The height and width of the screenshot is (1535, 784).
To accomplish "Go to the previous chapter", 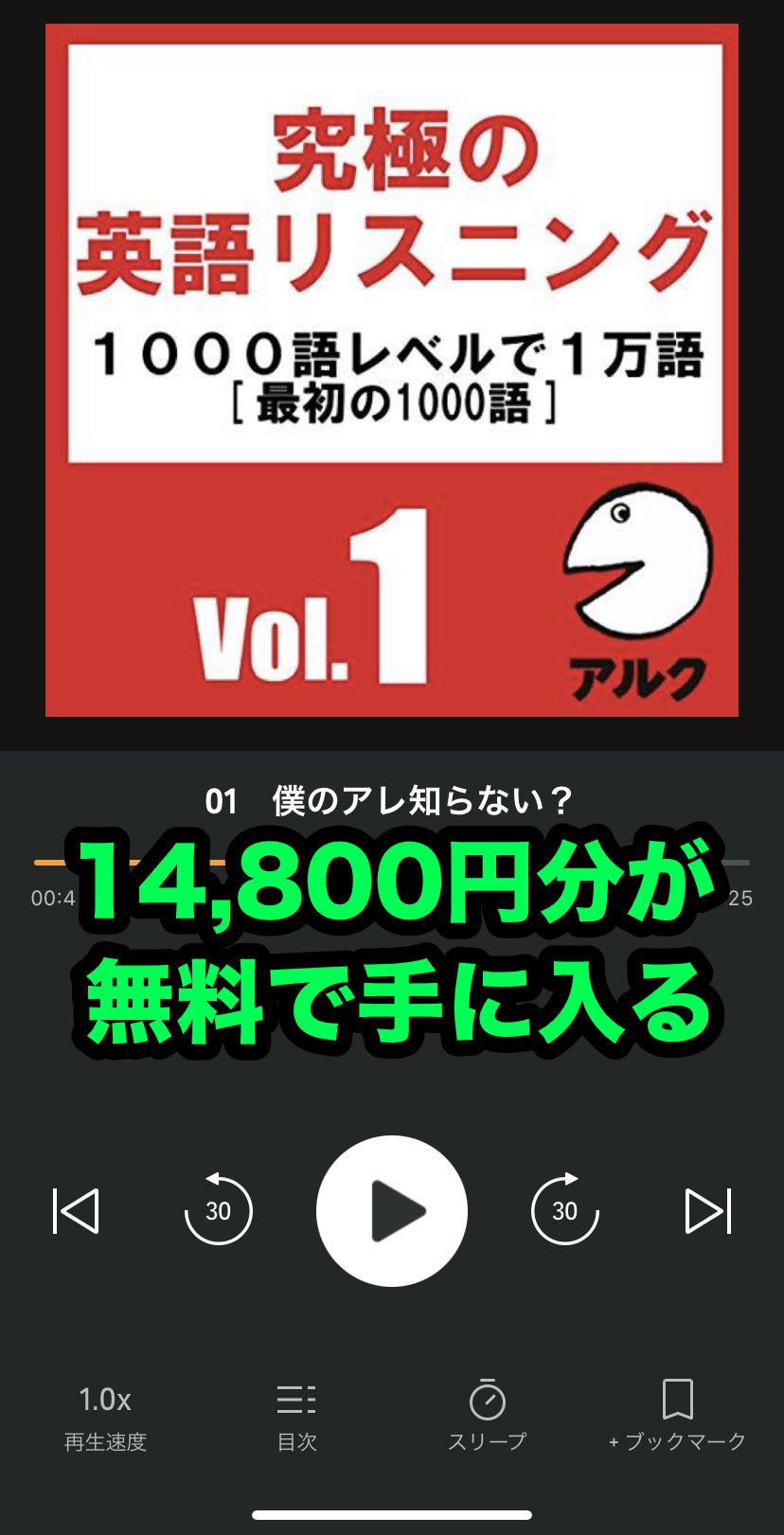I will click(76, 1210).
